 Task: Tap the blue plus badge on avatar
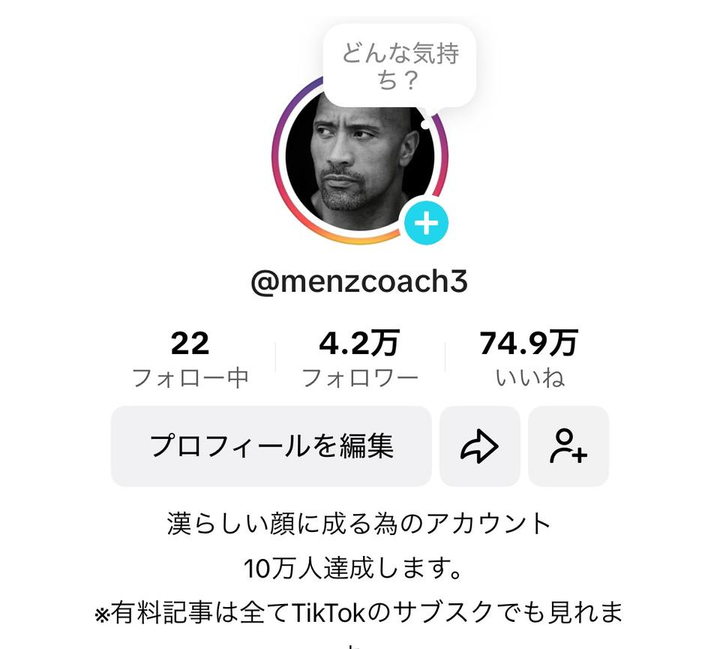pos(426,223)
